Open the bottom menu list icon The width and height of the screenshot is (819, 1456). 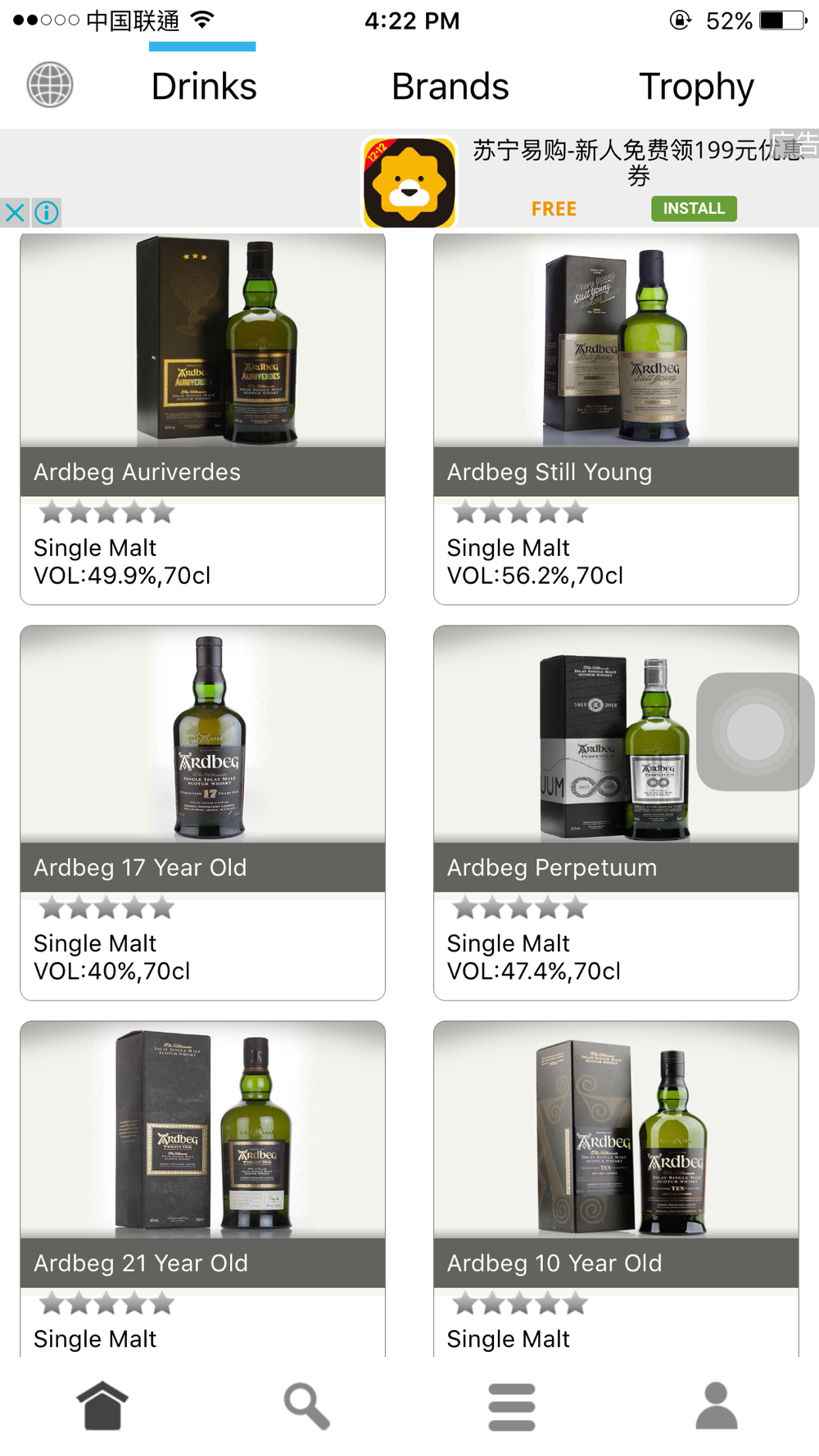point(512,1407)
